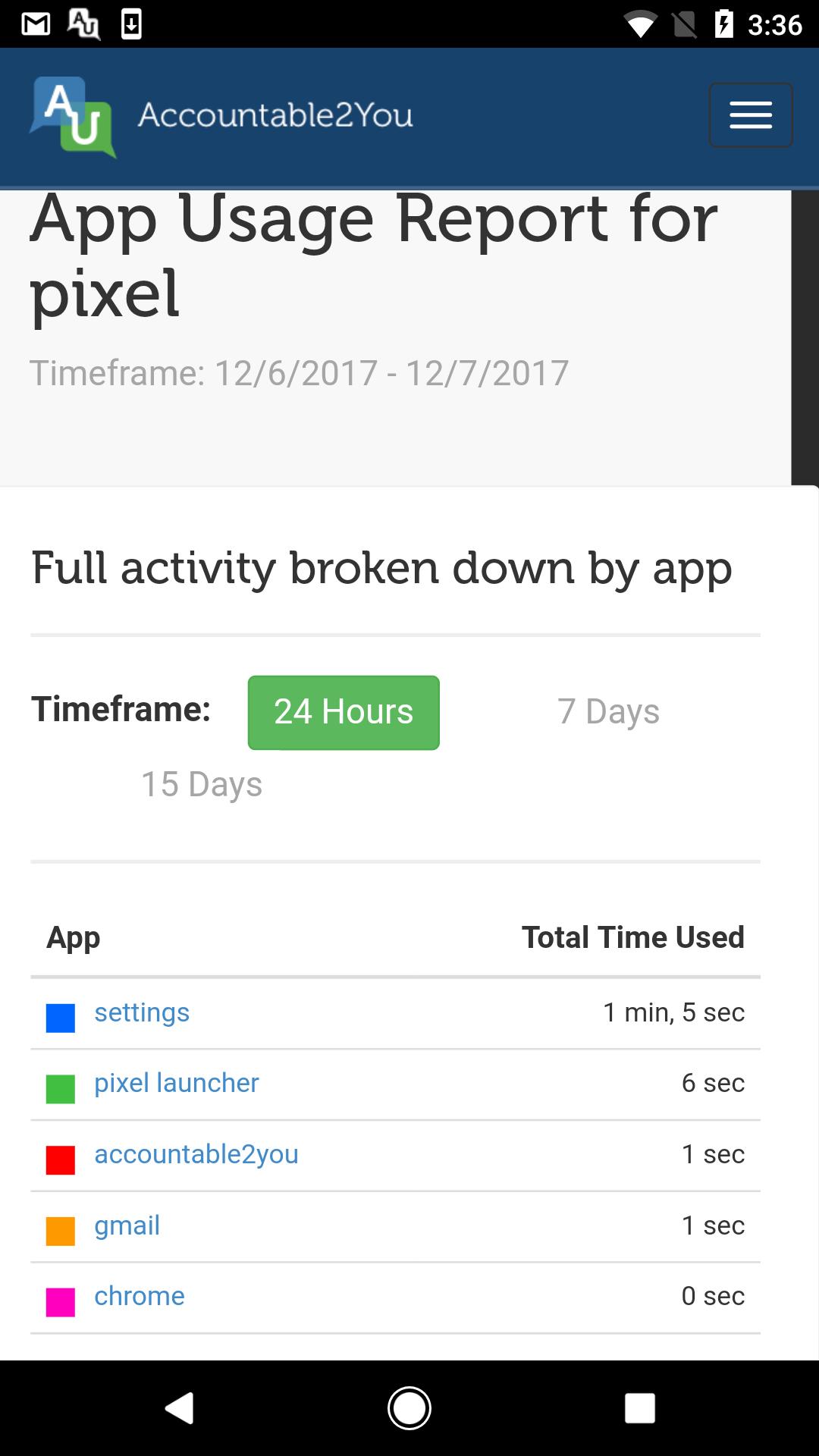Tap the Accountable2You header logo
This screenshot has width=819, height=1456.
click(221, 116)
